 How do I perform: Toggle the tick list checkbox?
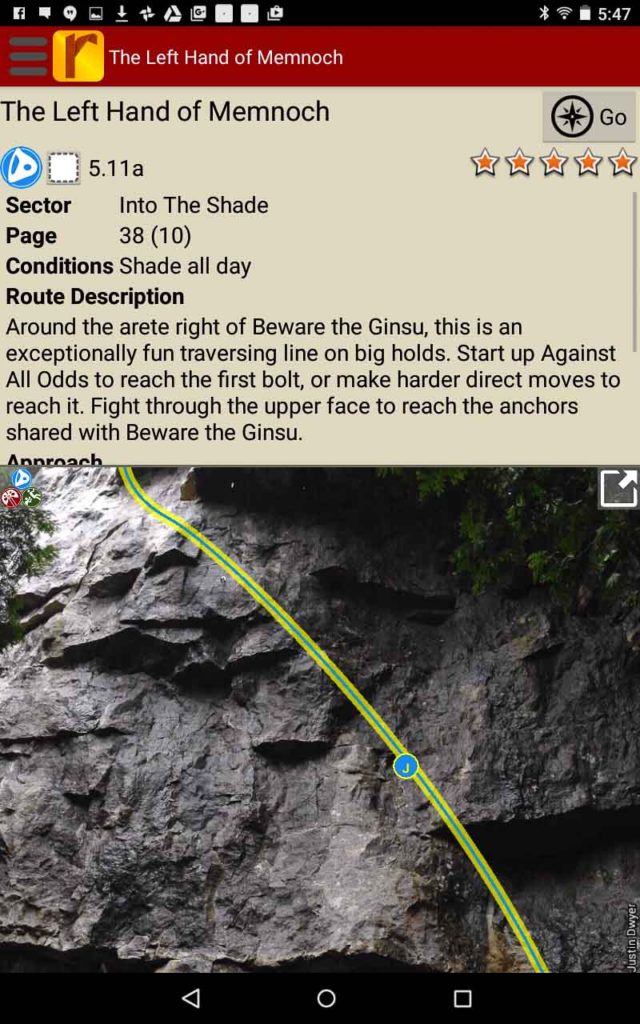click(x=64, y=168)
